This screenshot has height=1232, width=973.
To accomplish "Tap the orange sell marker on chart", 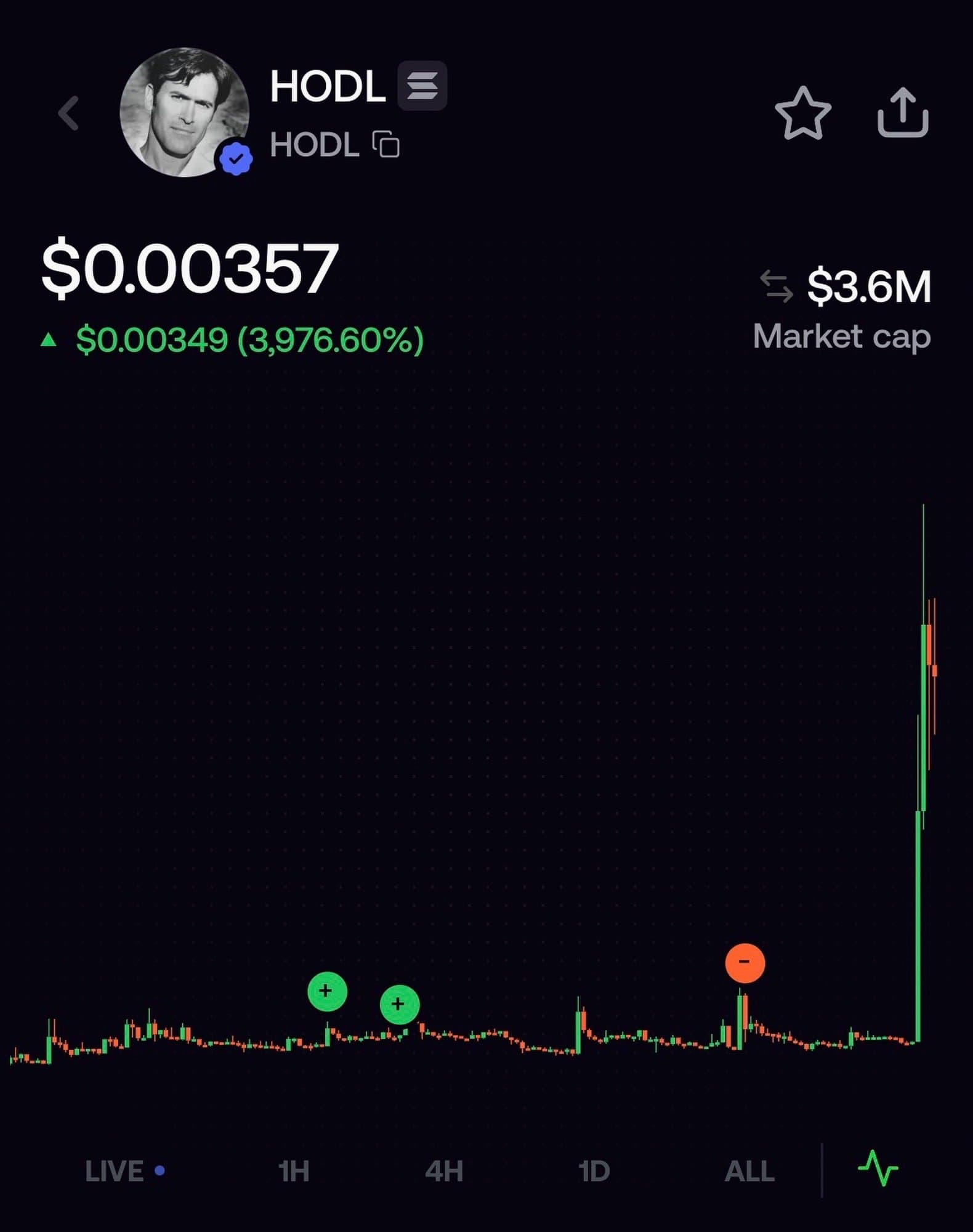I will [x=745, y=963].
